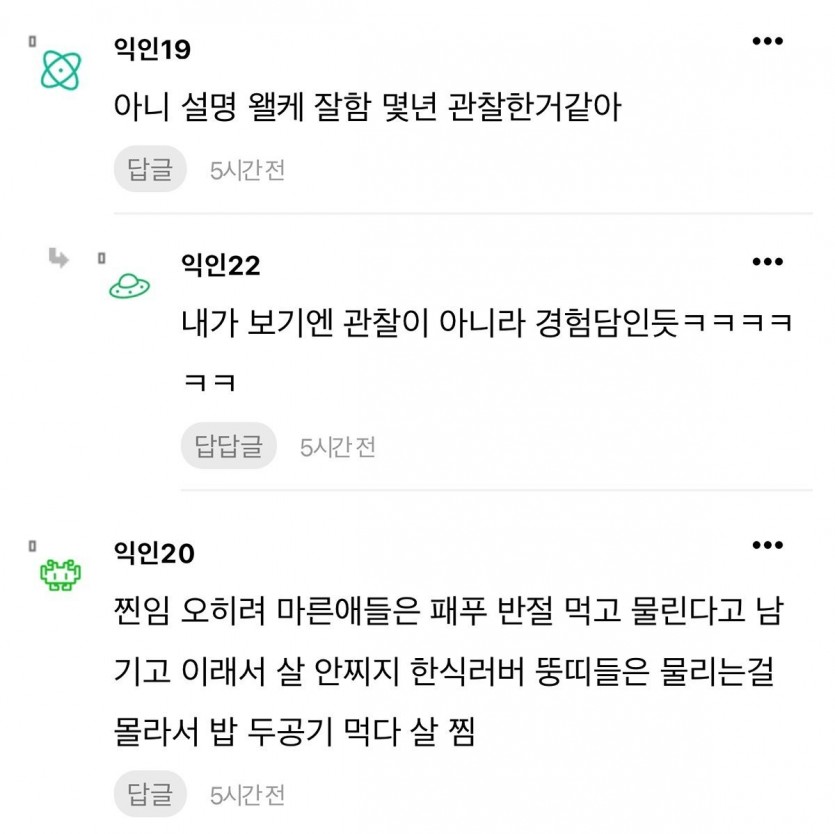View 익인19's profile avatar

tap(61, 69)
